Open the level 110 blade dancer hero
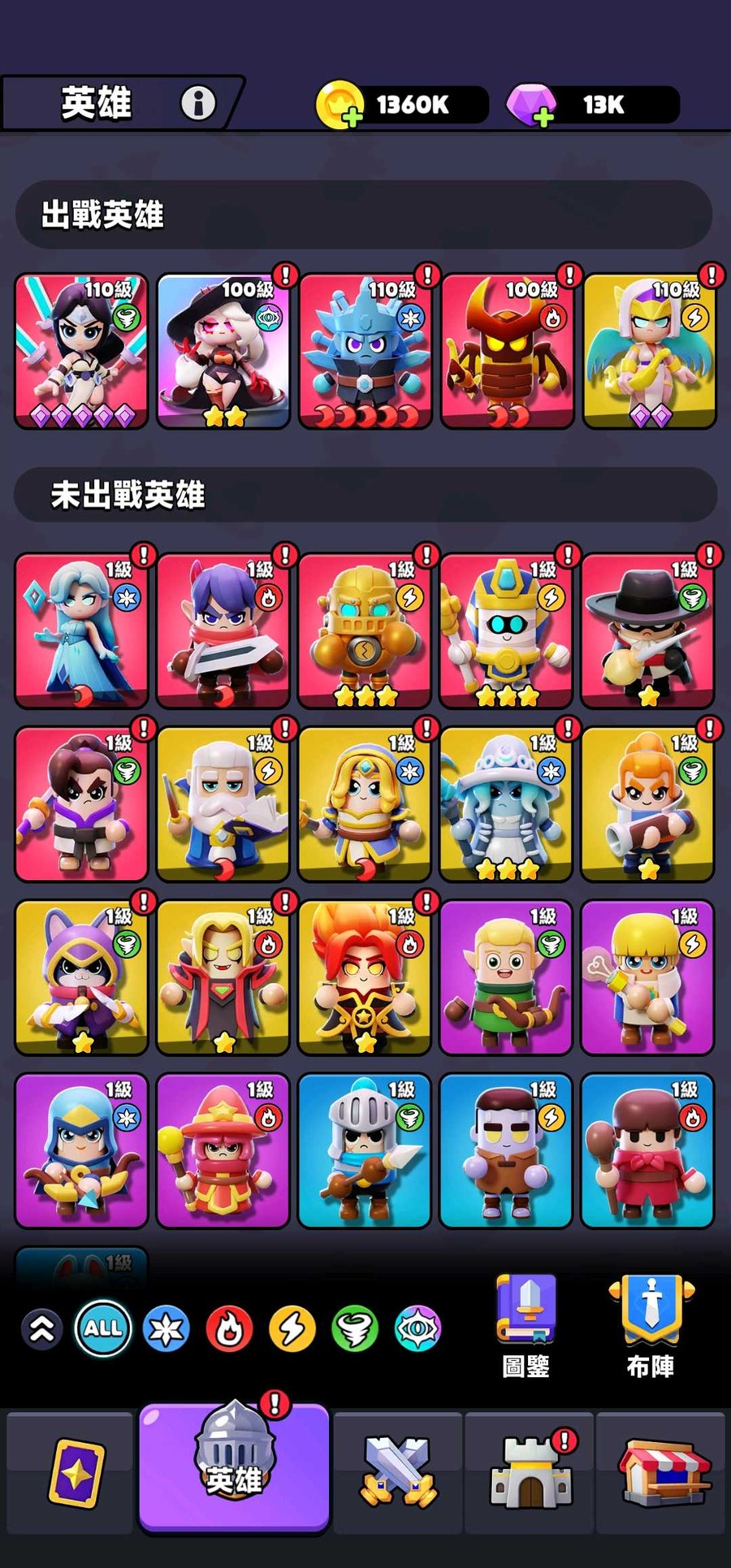 81,351
